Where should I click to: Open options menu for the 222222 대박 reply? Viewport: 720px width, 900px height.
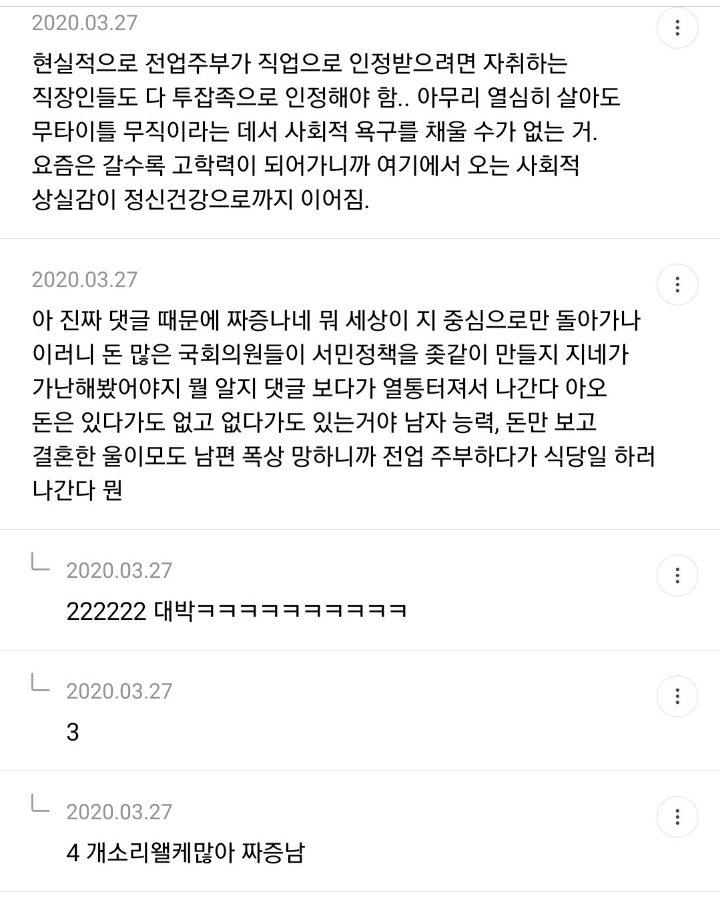[x=678, y=576]
